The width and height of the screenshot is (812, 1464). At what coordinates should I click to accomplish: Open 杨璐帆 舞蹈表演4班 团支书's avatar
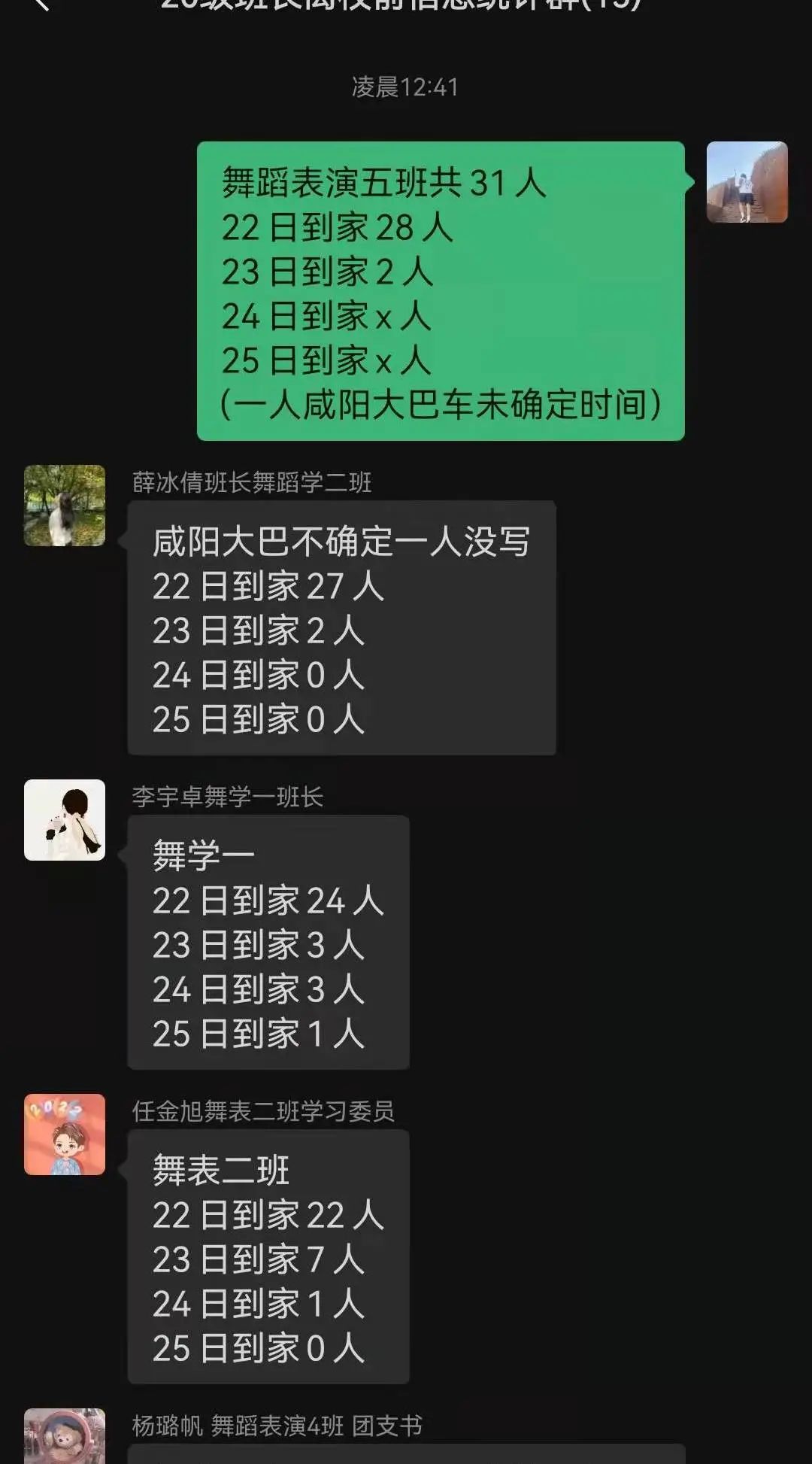(65, 1437)
